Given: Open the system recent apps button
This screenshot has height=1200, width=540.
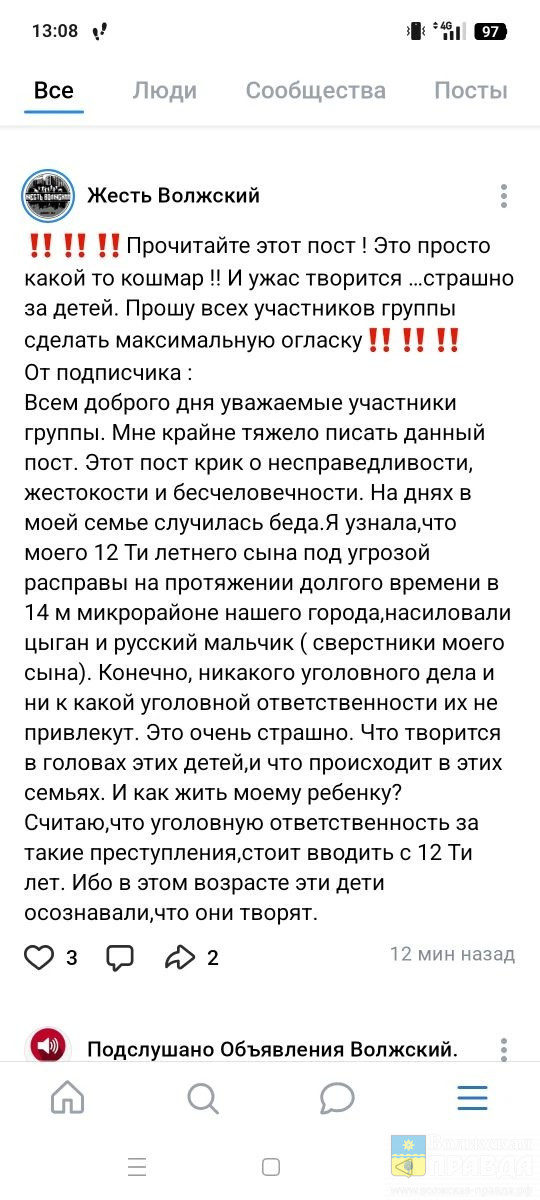Looking at the screenshot, I should point(137,1167).
